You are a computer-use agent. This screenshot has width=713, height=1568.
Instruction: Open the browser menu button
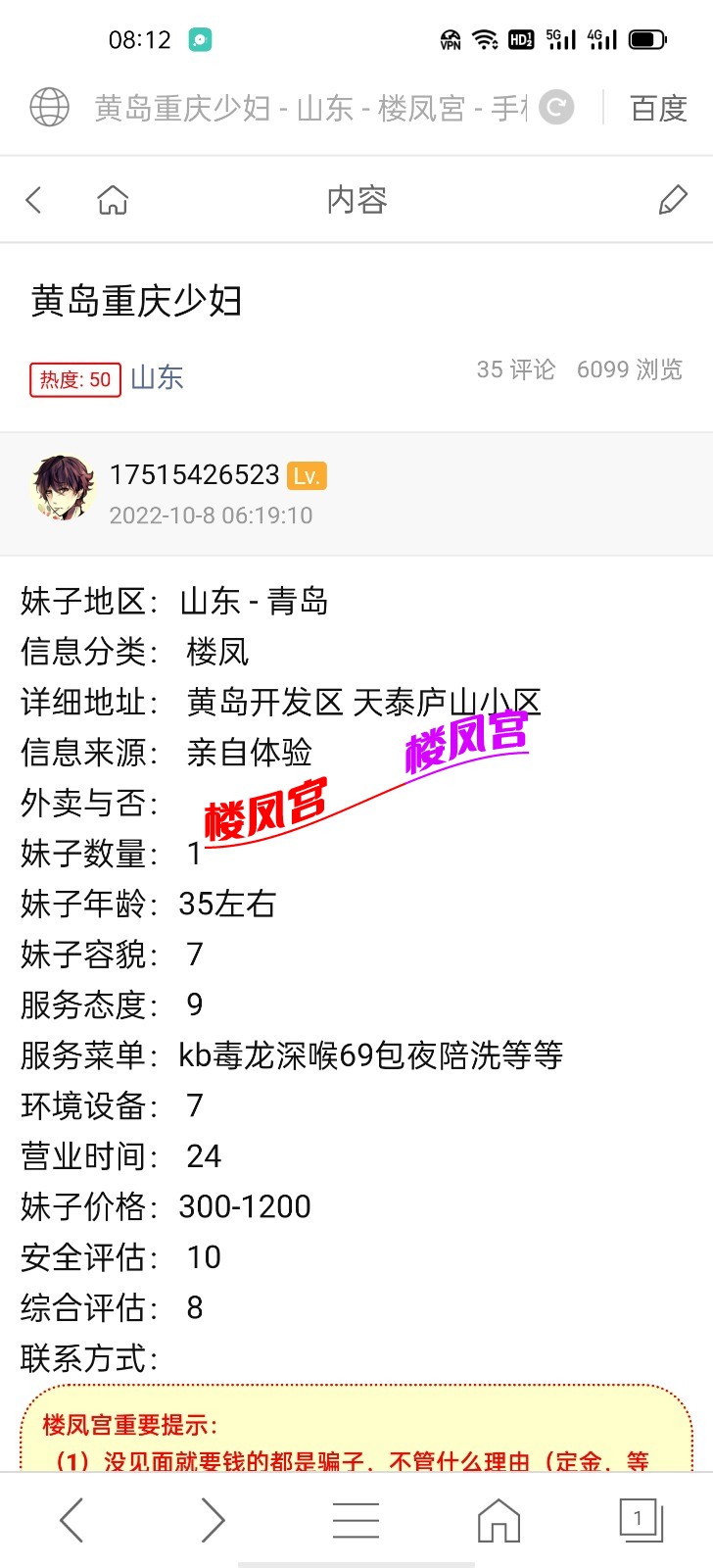(x=356, y=1520)
